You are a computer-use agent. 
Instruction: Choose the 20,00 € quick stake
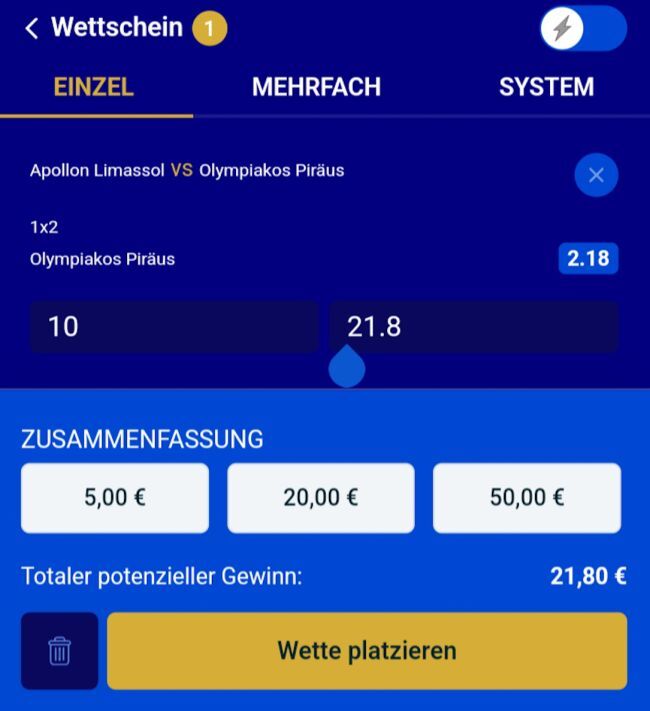pyautogui.click(x=321, y=498)
